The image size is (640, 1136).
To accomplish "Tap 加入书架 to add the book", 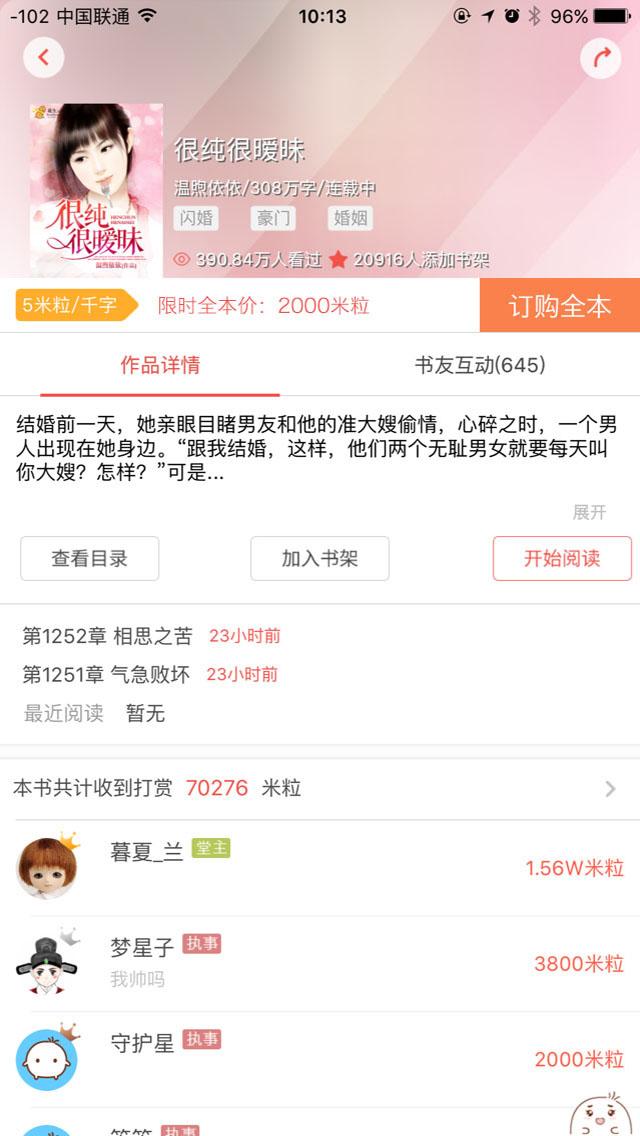I will click(320, 558).
